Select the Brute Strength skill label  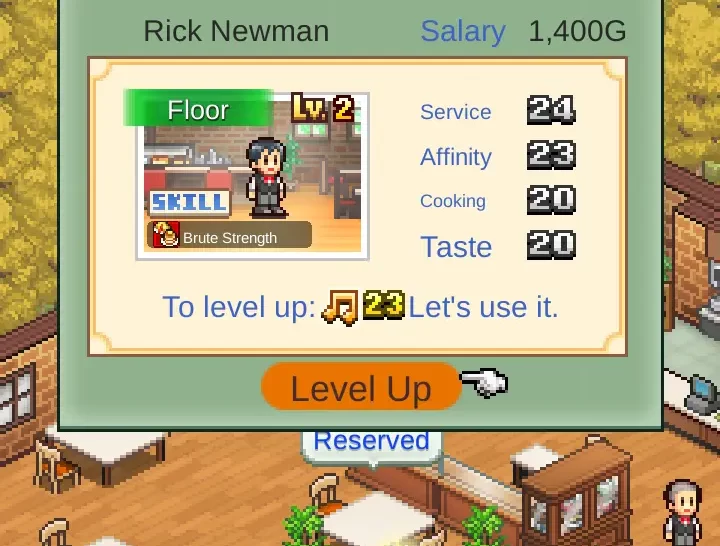[x=229, y=237]
